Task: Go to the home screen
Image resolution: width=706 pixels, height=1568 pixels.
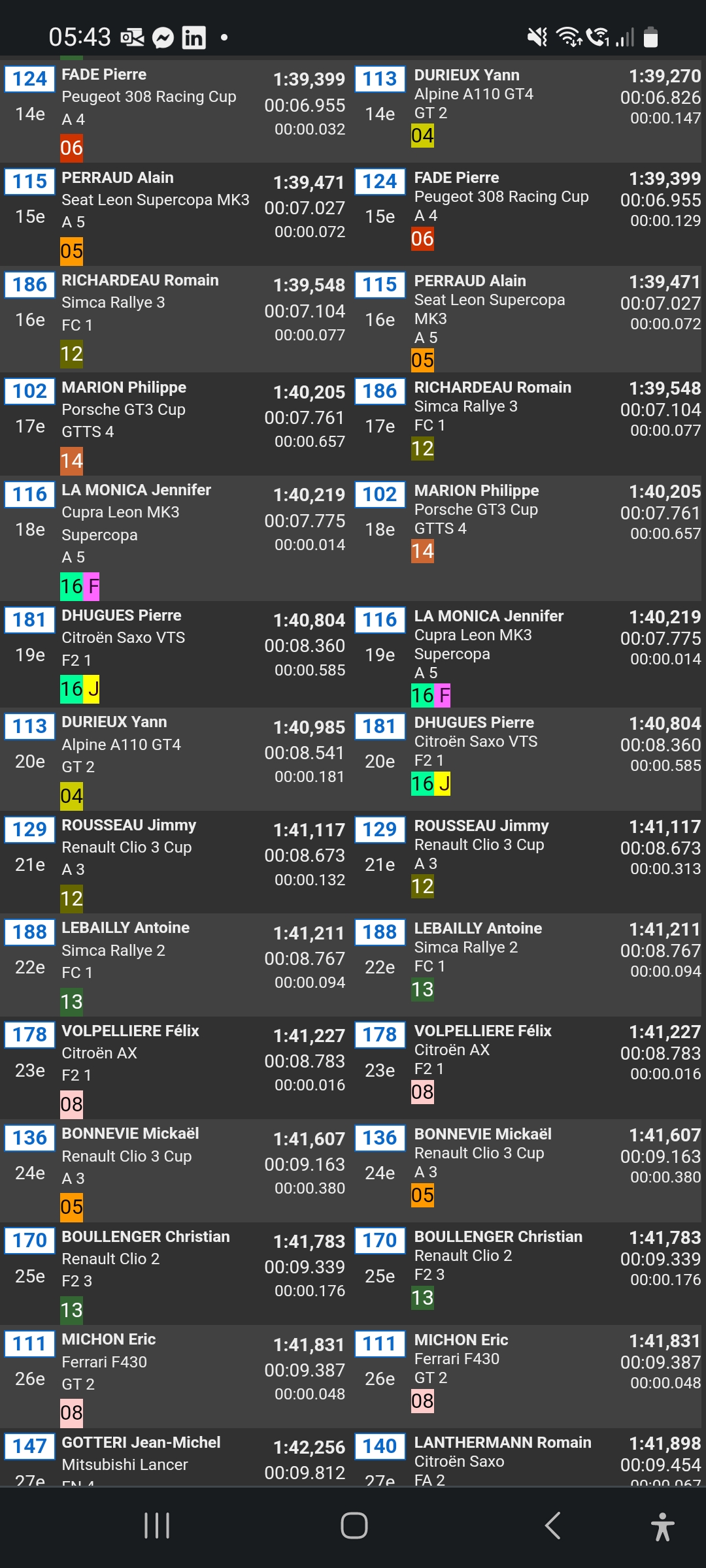Action: (x=354, y=1526)
